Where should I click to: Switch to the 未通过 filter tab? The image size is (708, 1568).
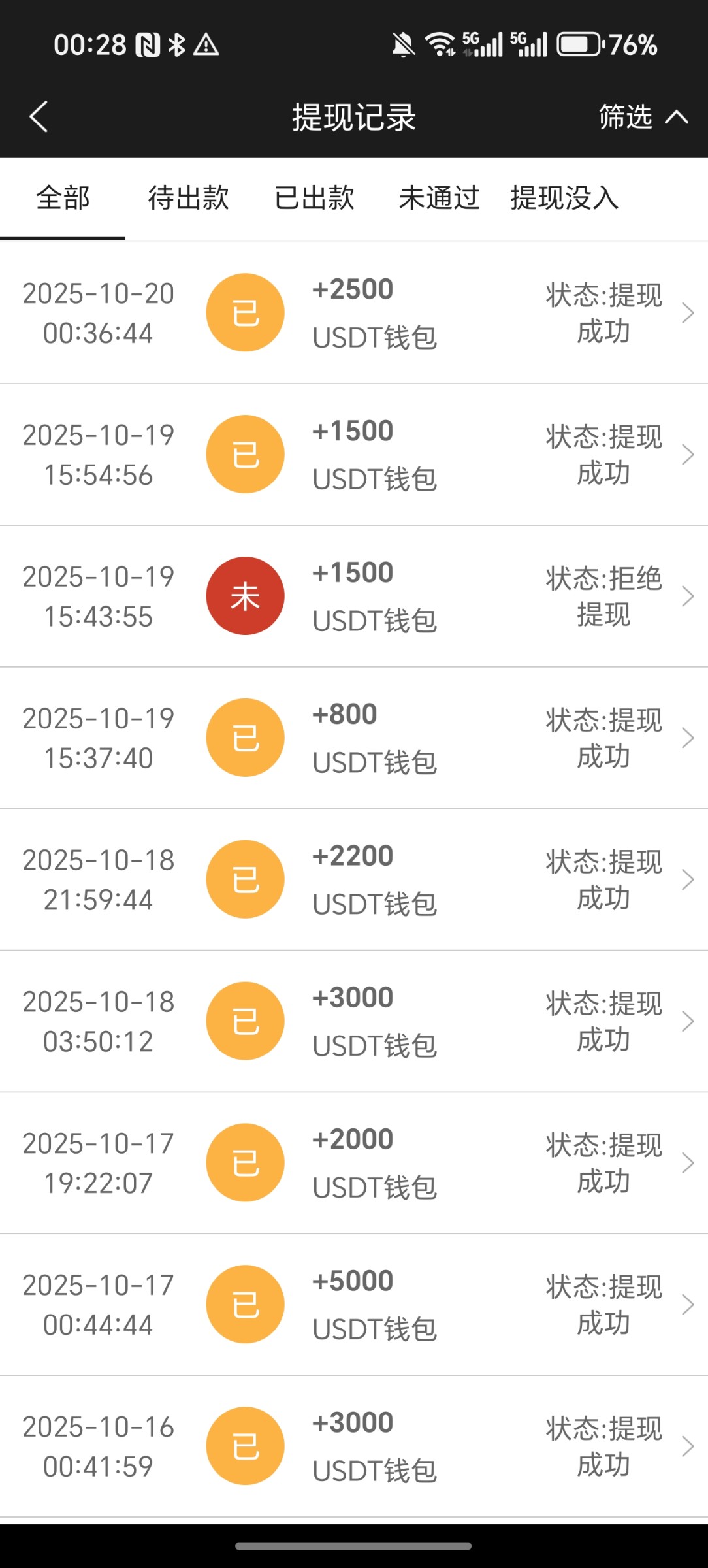[x=439, y=199]
